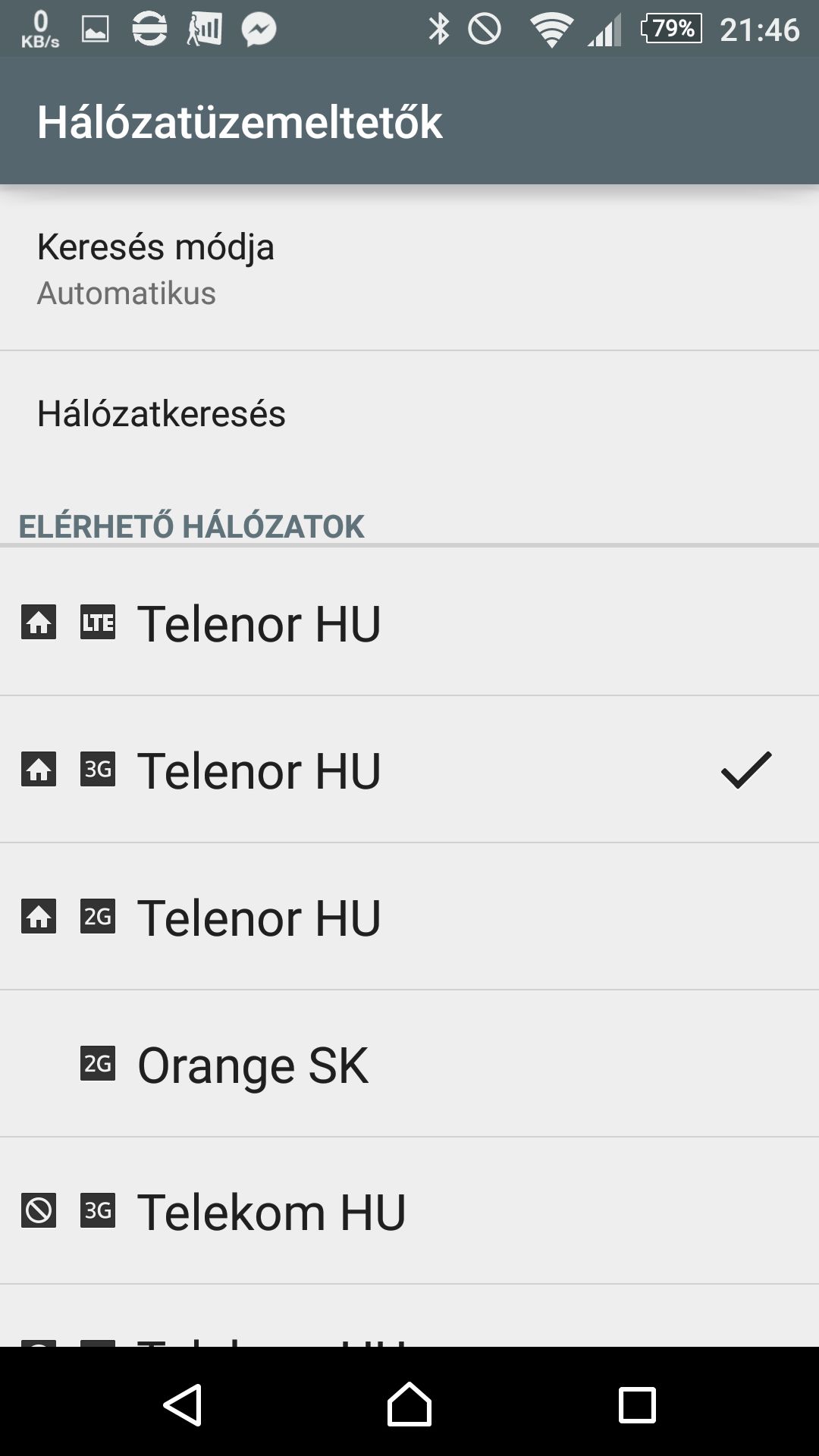Select the LTE Telenor HU network
Screen dimensions: 819x1456
pyautogui.click(x=409, y=623)
